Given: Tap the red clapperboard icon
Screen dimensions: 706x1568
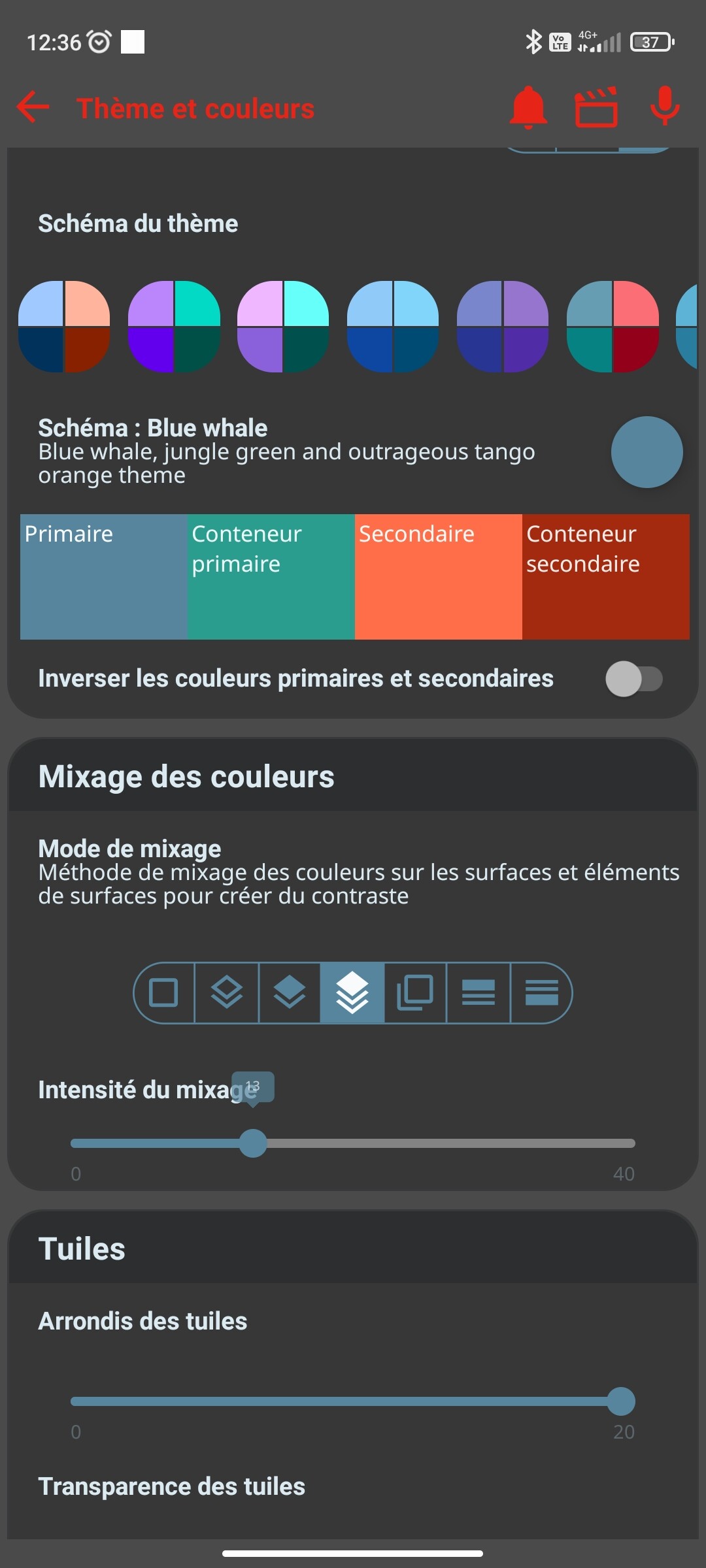Looking at the screenshot, I should tap(596, 107).
